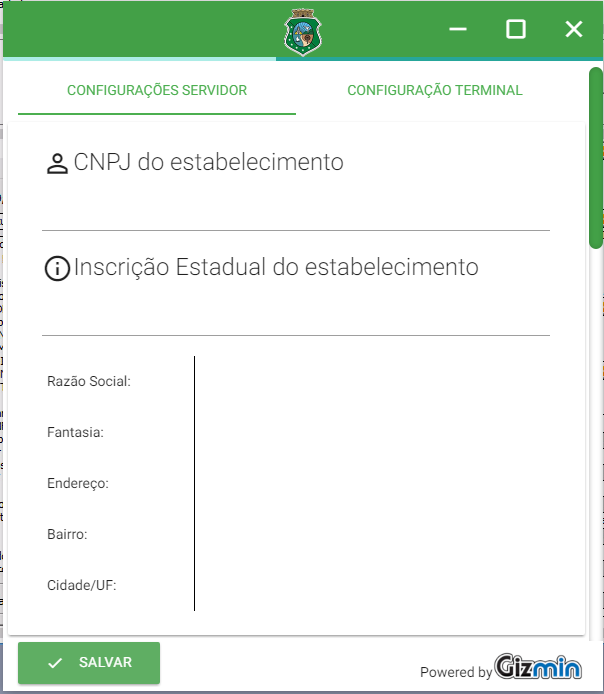The image size is (604, 694).
Task: Maximize the window
Action: coord(516,29)
